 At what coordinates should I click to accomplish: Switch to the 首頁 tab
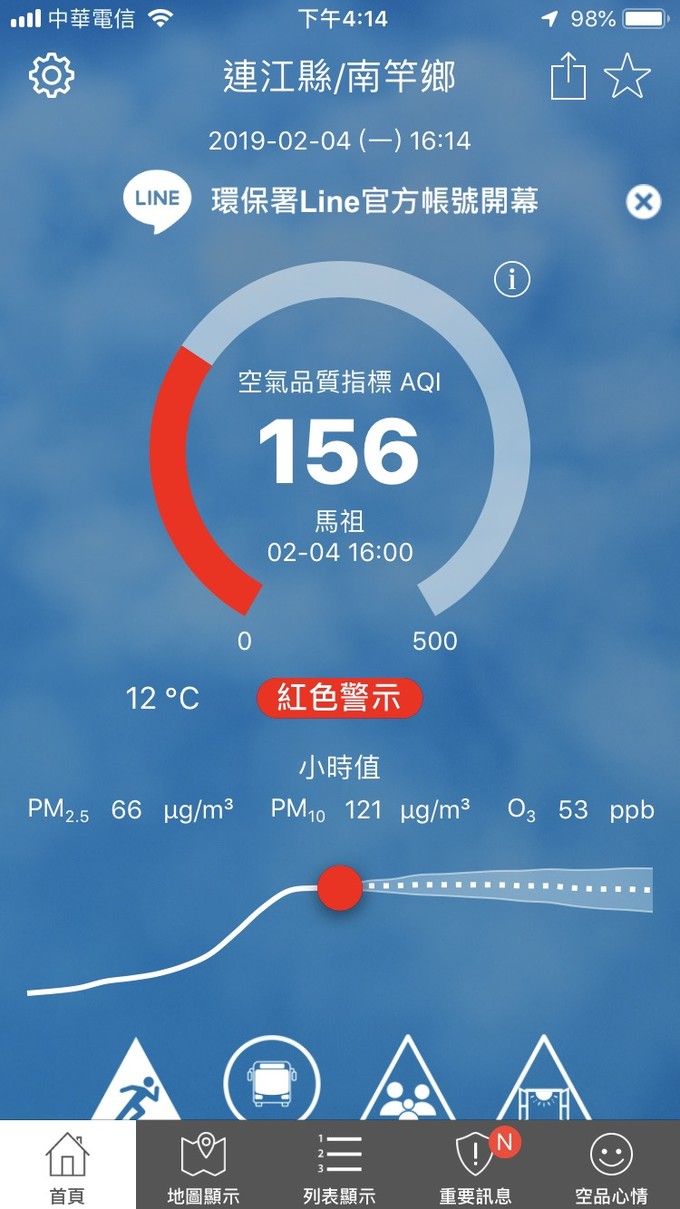click(68, 1166)
